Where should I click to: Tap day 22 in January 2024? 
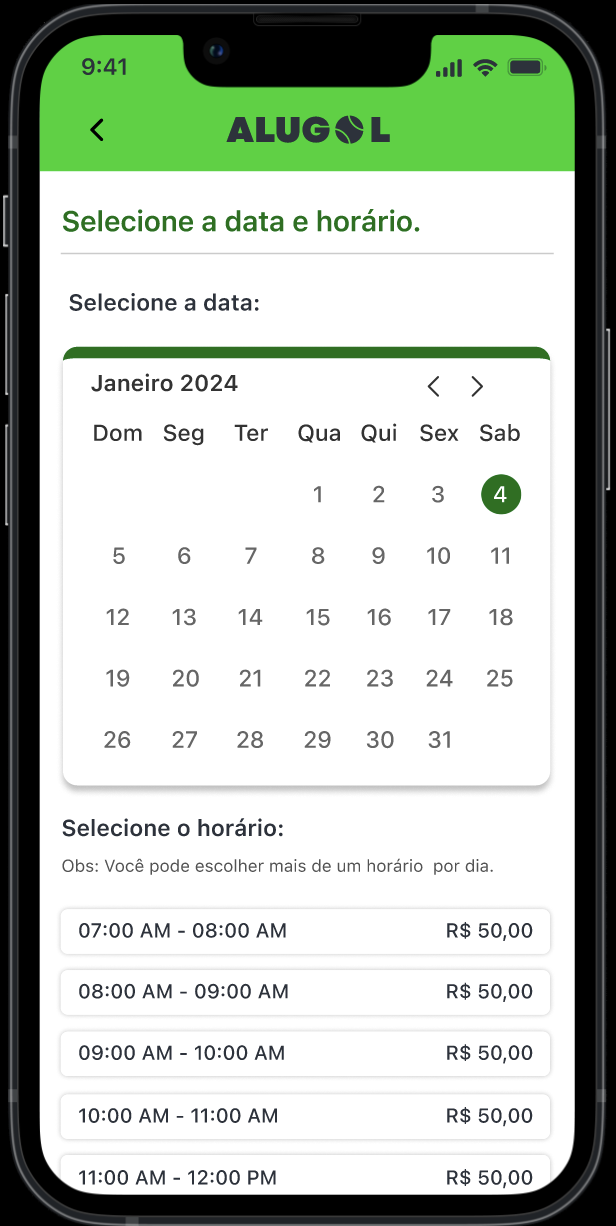tap(318, 679)
